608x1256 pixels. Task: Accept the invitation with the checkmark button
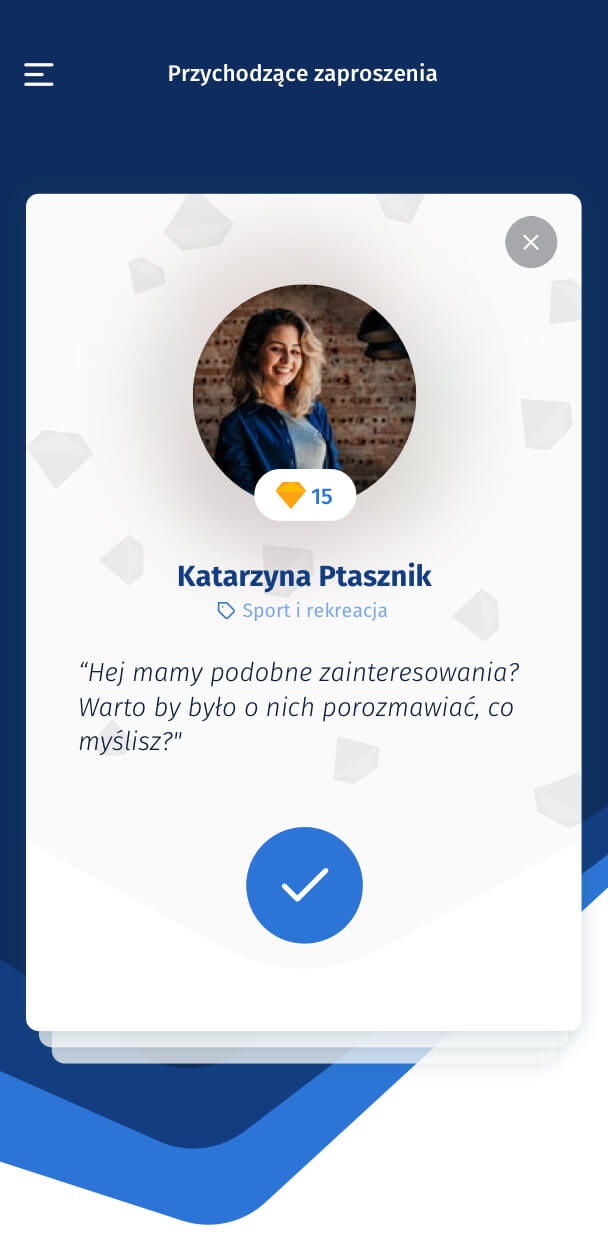coord(304,885)
